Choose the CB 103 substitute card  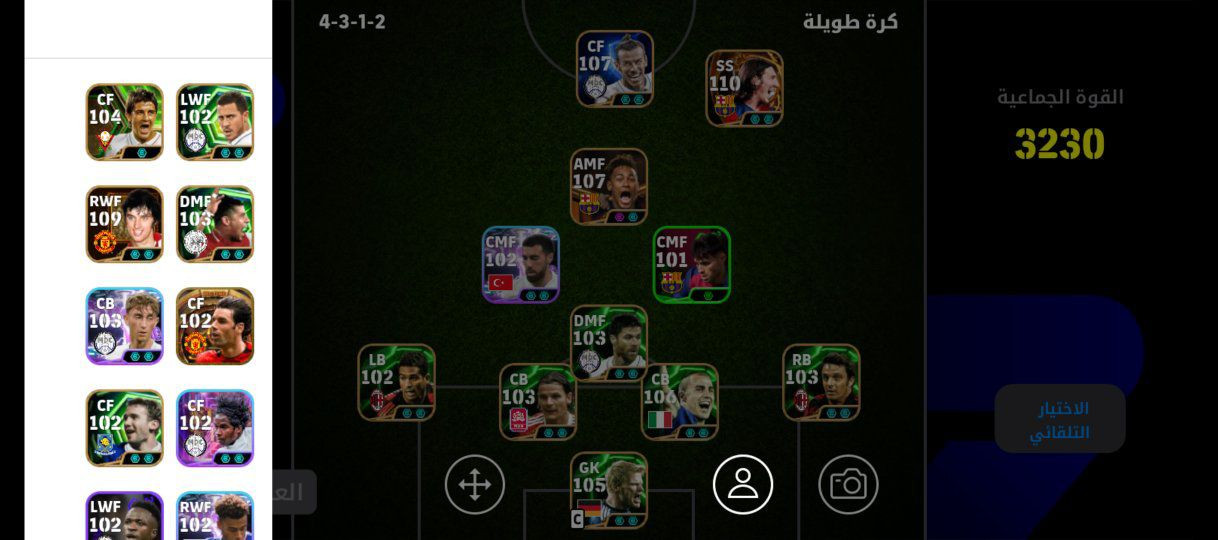[125, 326]
